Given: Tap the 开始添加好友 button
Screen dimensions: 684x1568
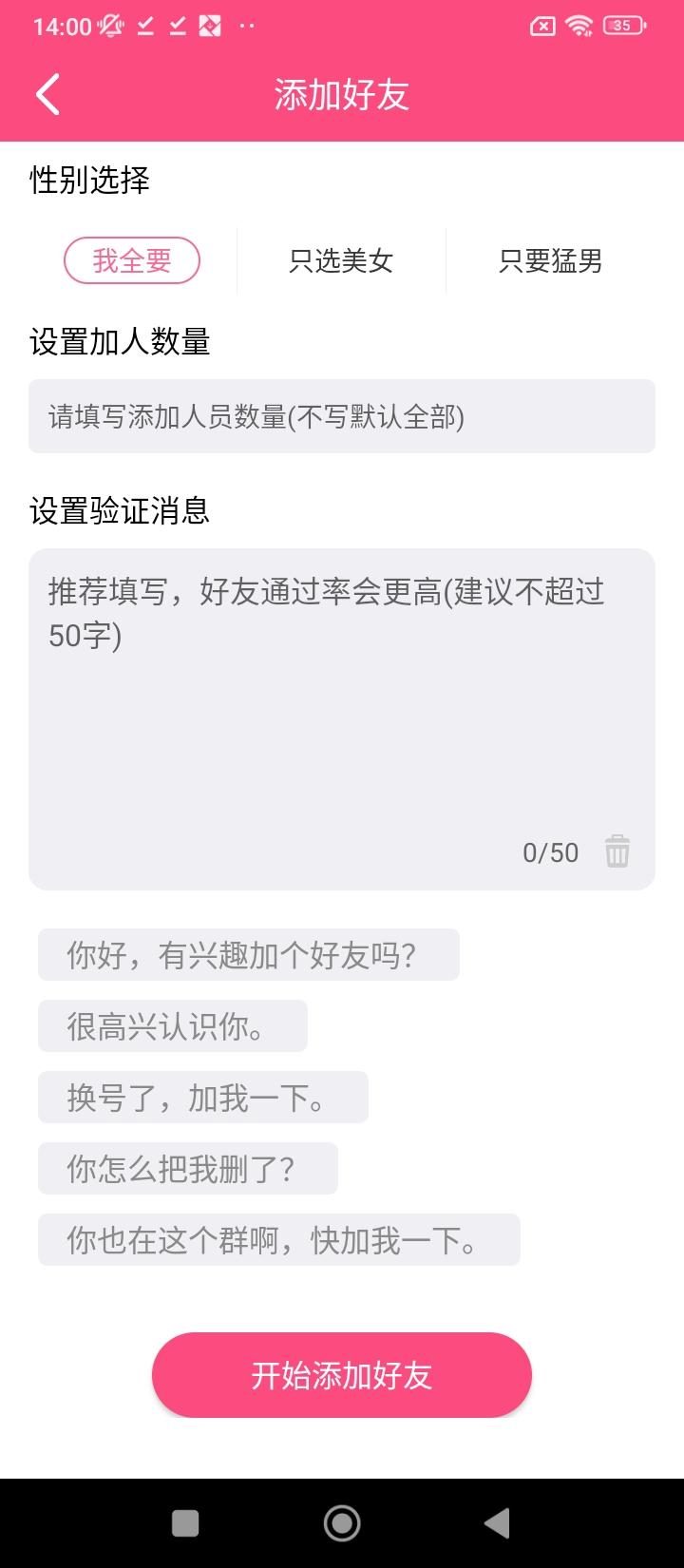Looking at the screenshot, I should (342, 1374).
